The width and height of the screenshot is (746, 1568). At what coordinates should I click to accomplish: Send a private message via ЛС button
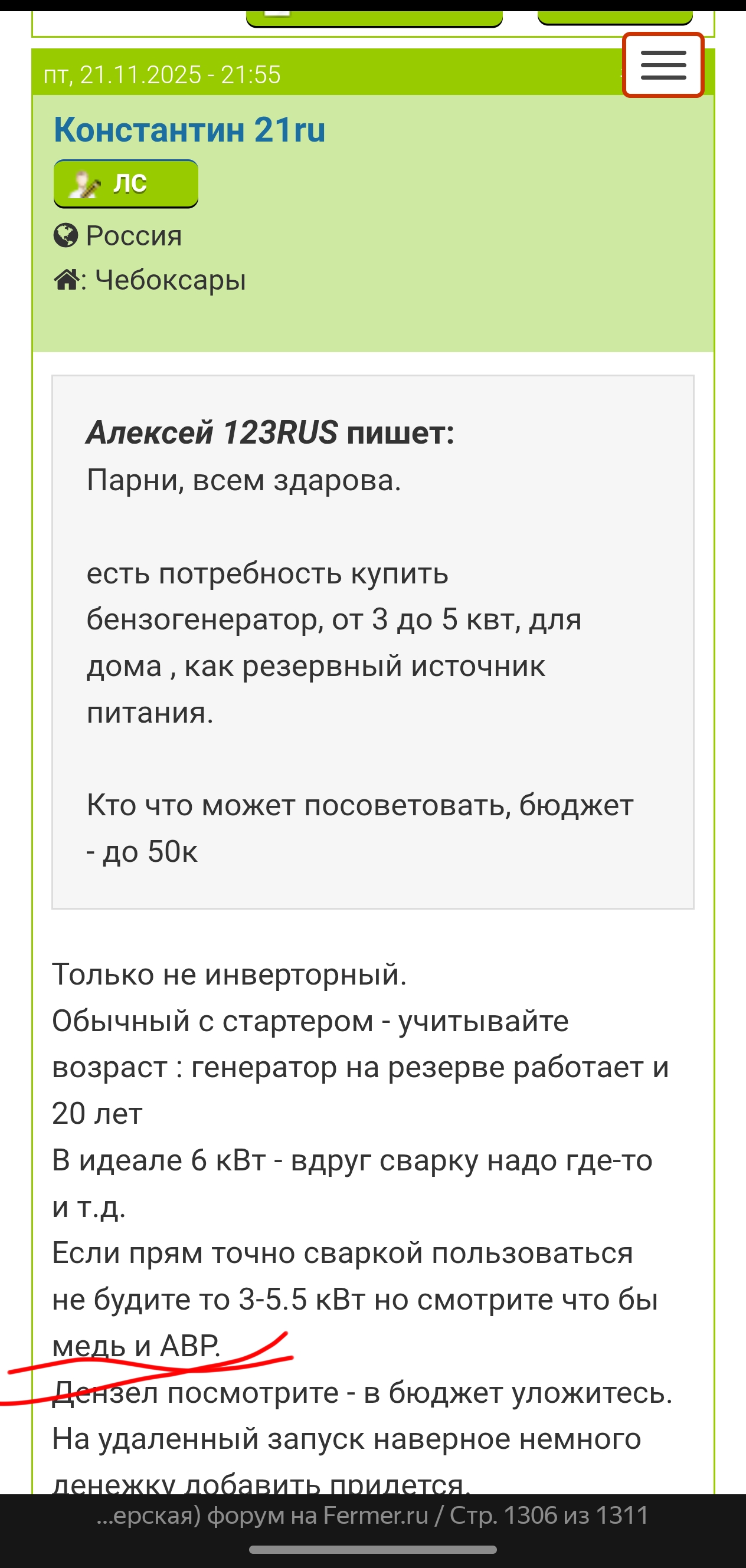(126, 183)
